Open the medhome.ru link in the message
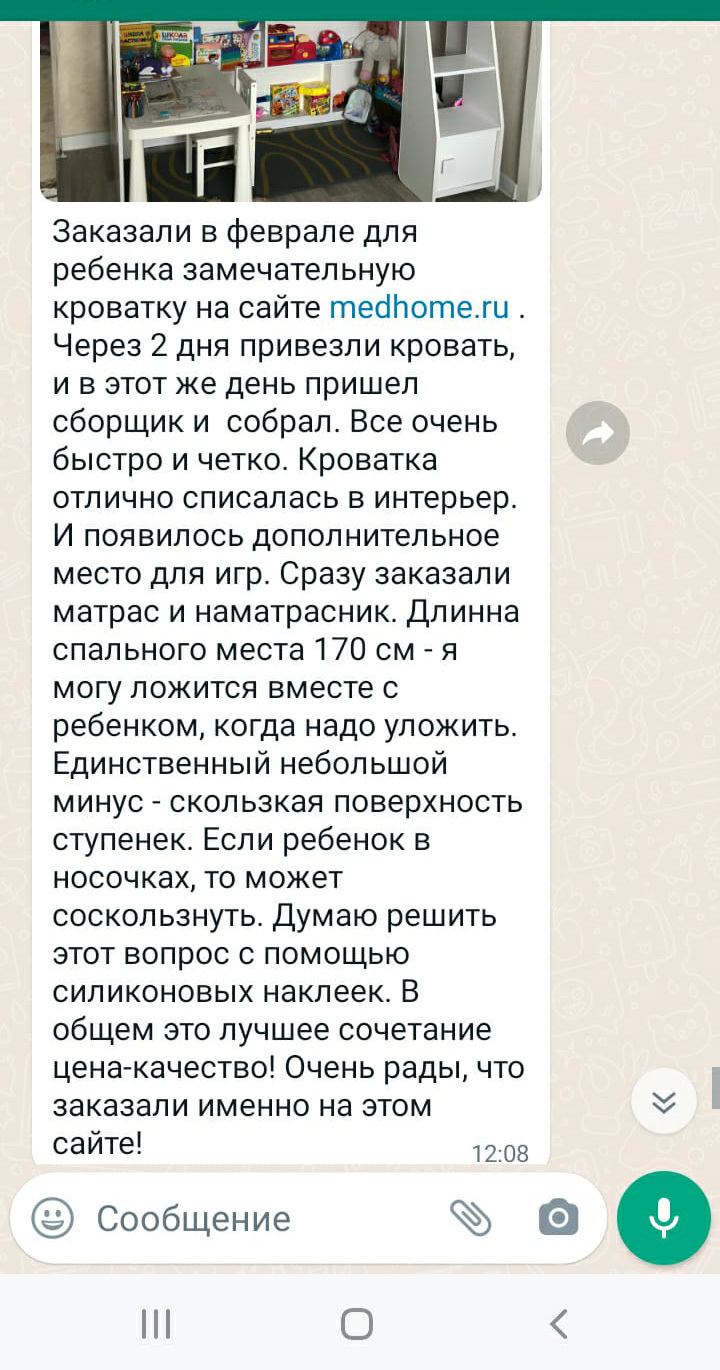This screenshot has width=720, height=1370. coord(419,307)
